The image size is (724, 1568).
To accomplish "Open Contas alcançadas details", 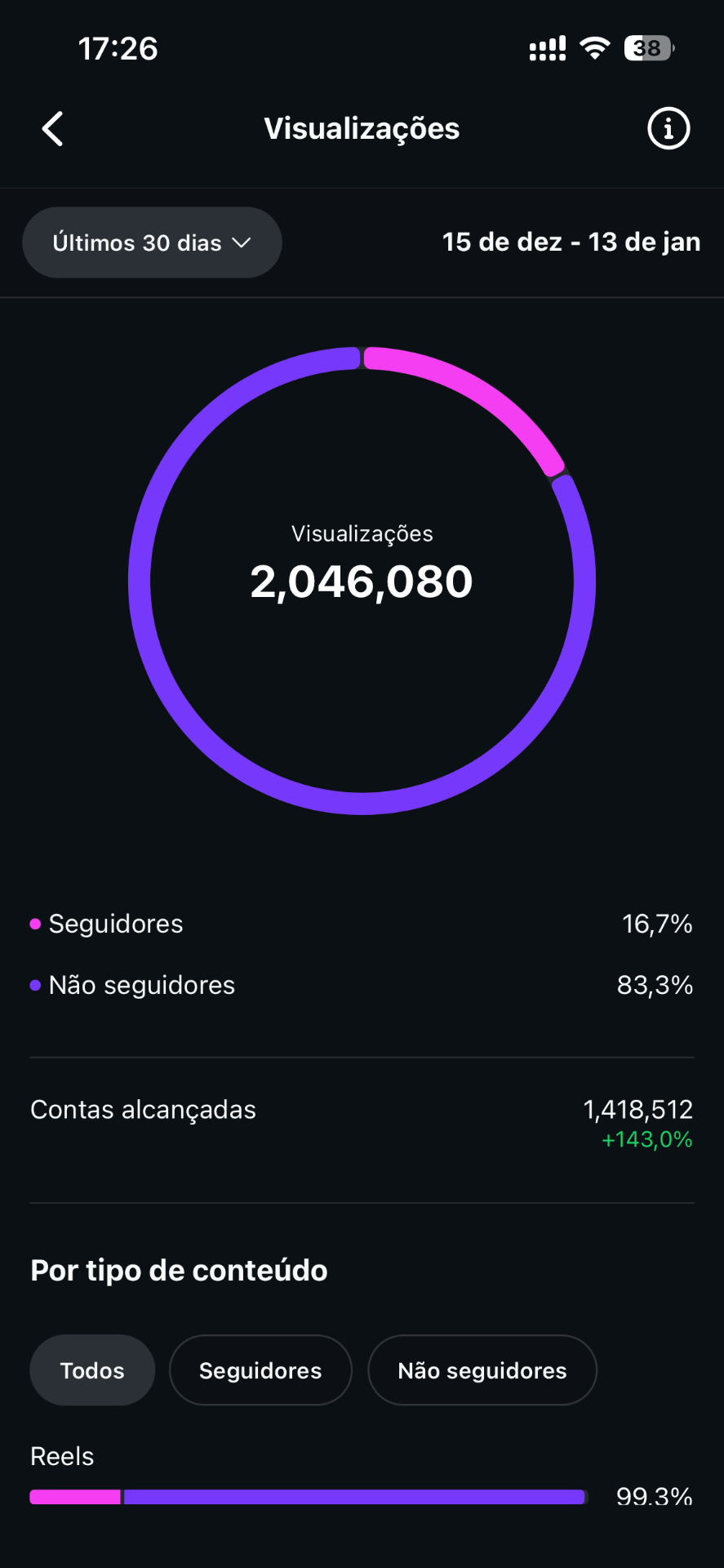I will (143, 1109).
